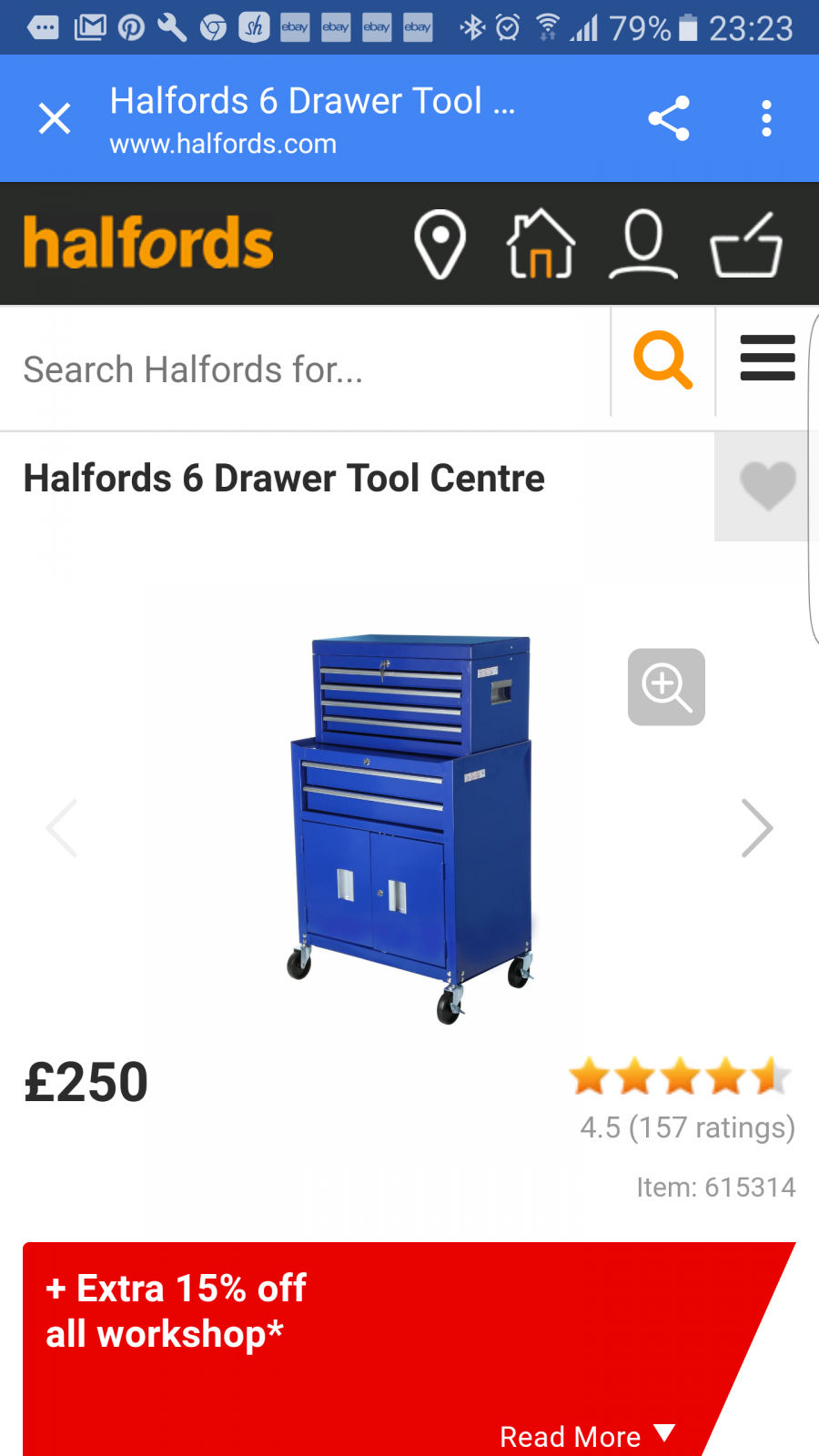Go to Halfords homepage via logo
Screen dimensions: 819x1456
pyautogui.click(x=148, y=243)
